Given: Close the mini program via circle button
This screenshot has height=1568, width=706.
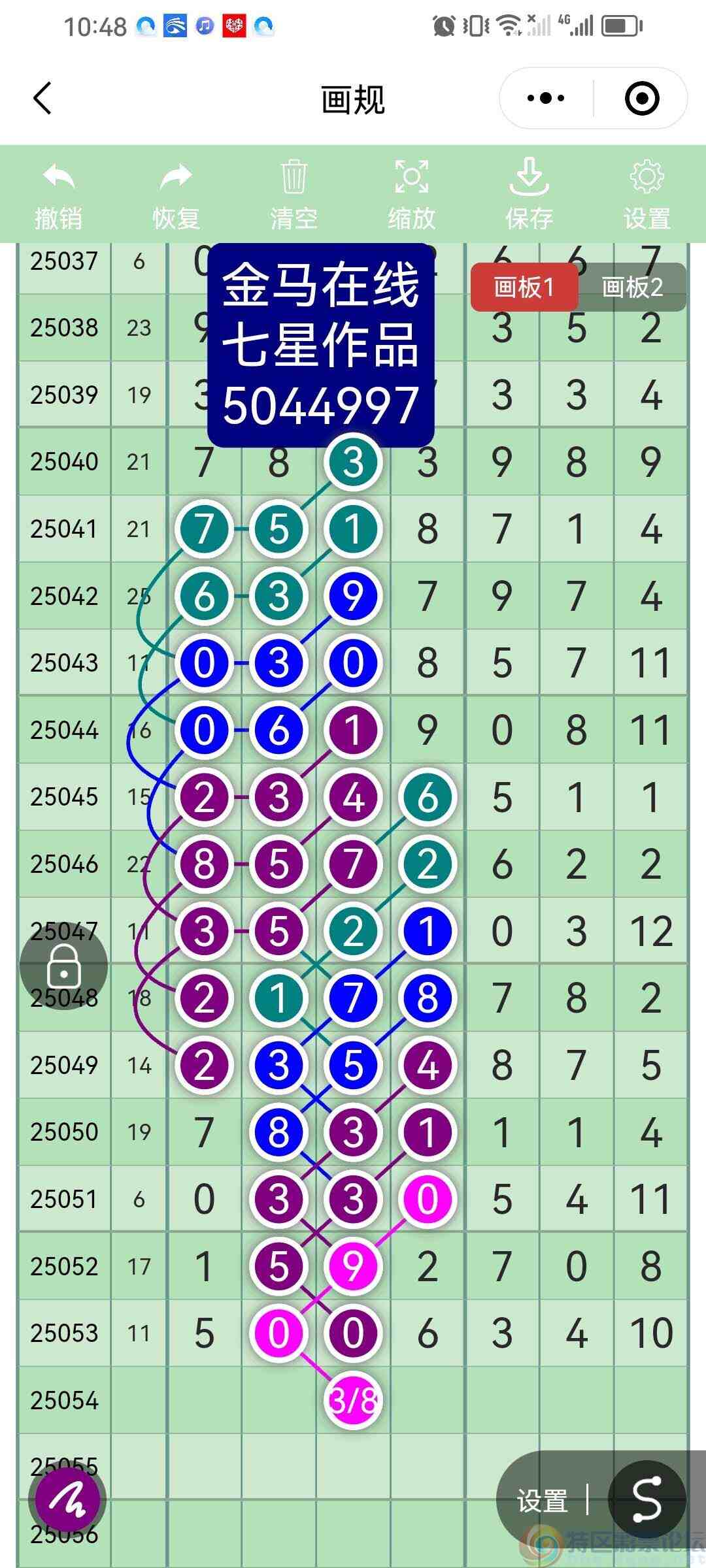Looking at the screenshot, I should 641,99.
